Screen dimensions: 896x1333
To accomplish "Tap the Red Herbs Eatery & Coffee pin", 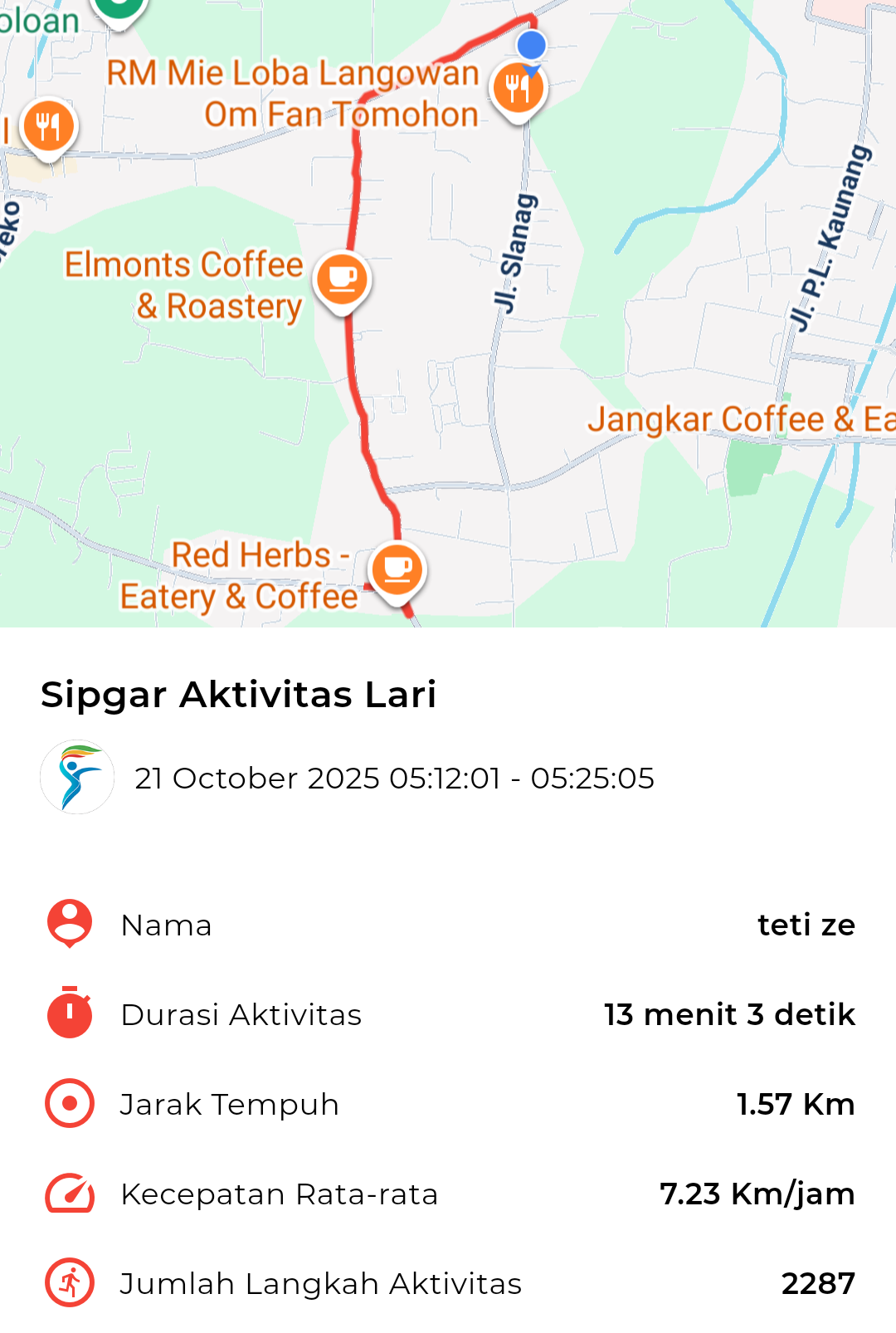I will [397, 570].
